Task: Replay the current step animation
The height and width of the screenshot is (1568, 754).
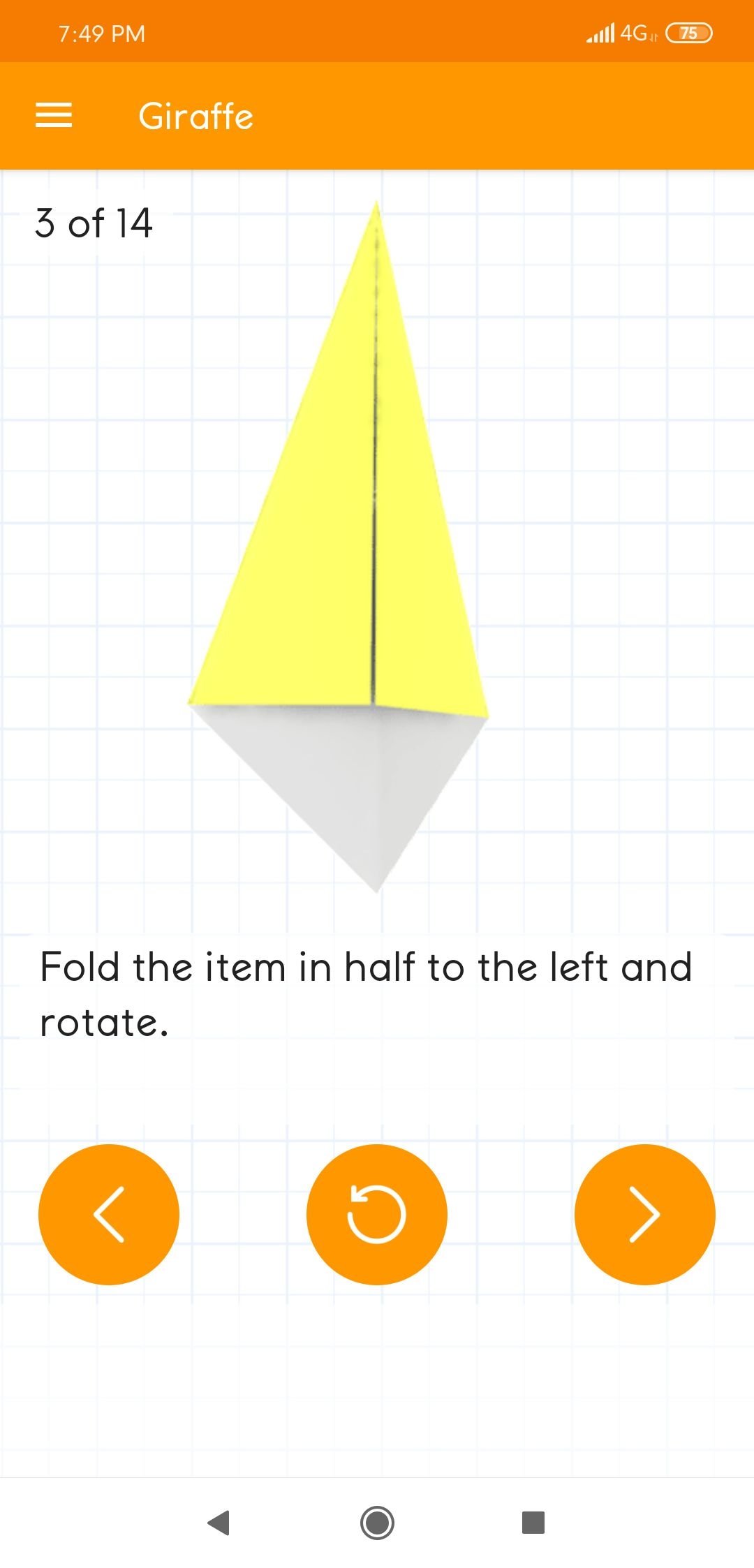Action: click(x=377, y=1214)
